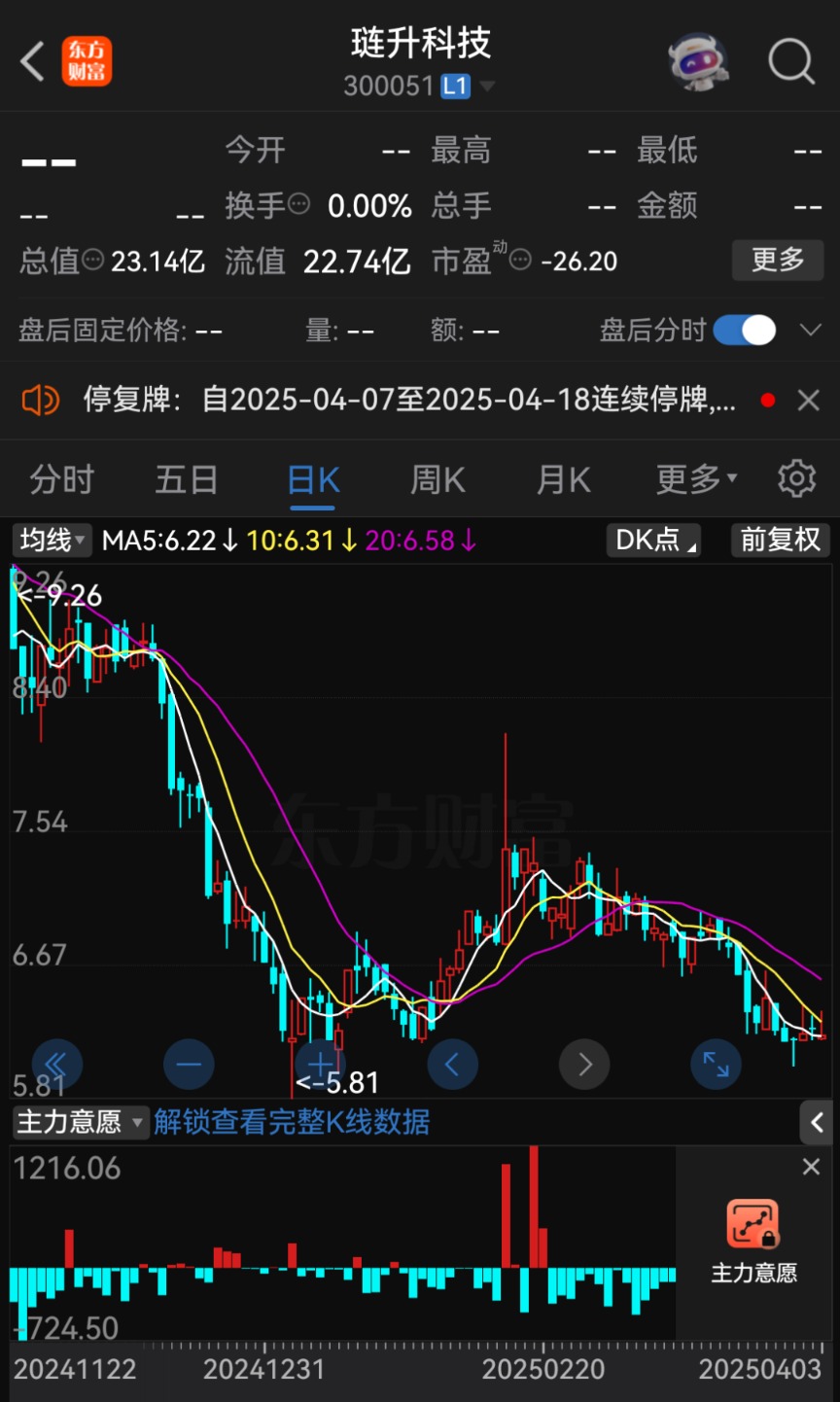Screen dimensions: 840x1402
Task: Open the 更多 chart period dropdown
Action: pyautogui.click(x=696, y=479)
